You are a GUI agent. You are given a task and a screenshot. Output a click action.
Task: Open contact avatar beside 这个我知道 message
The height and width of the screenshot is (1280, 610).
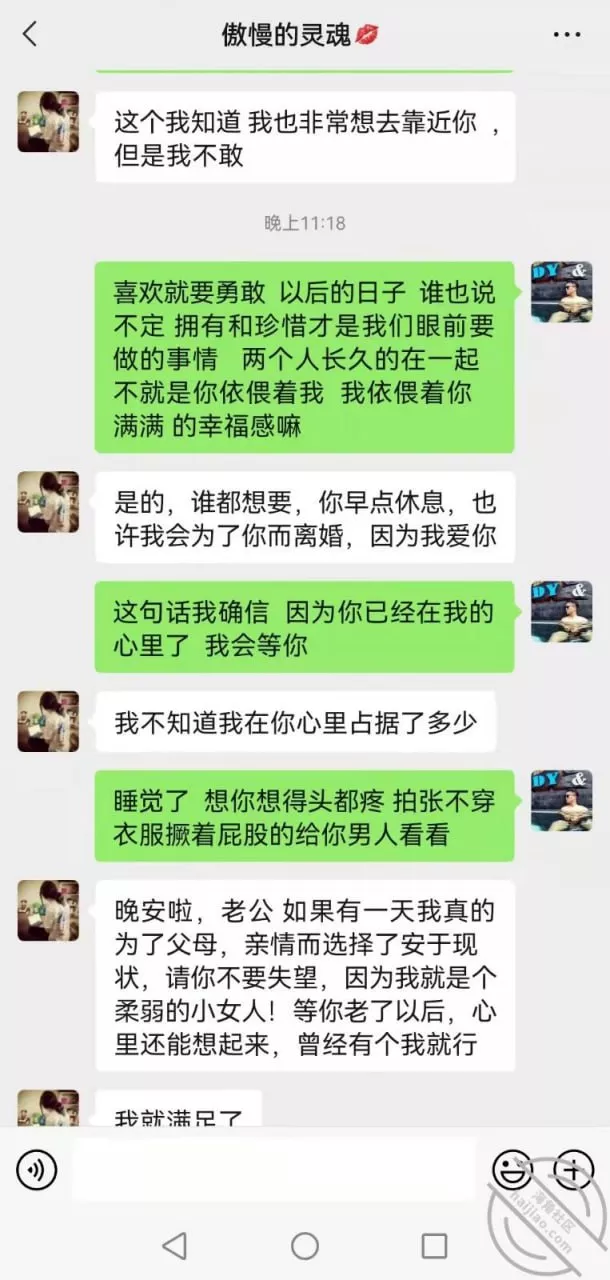click(48, 122)
